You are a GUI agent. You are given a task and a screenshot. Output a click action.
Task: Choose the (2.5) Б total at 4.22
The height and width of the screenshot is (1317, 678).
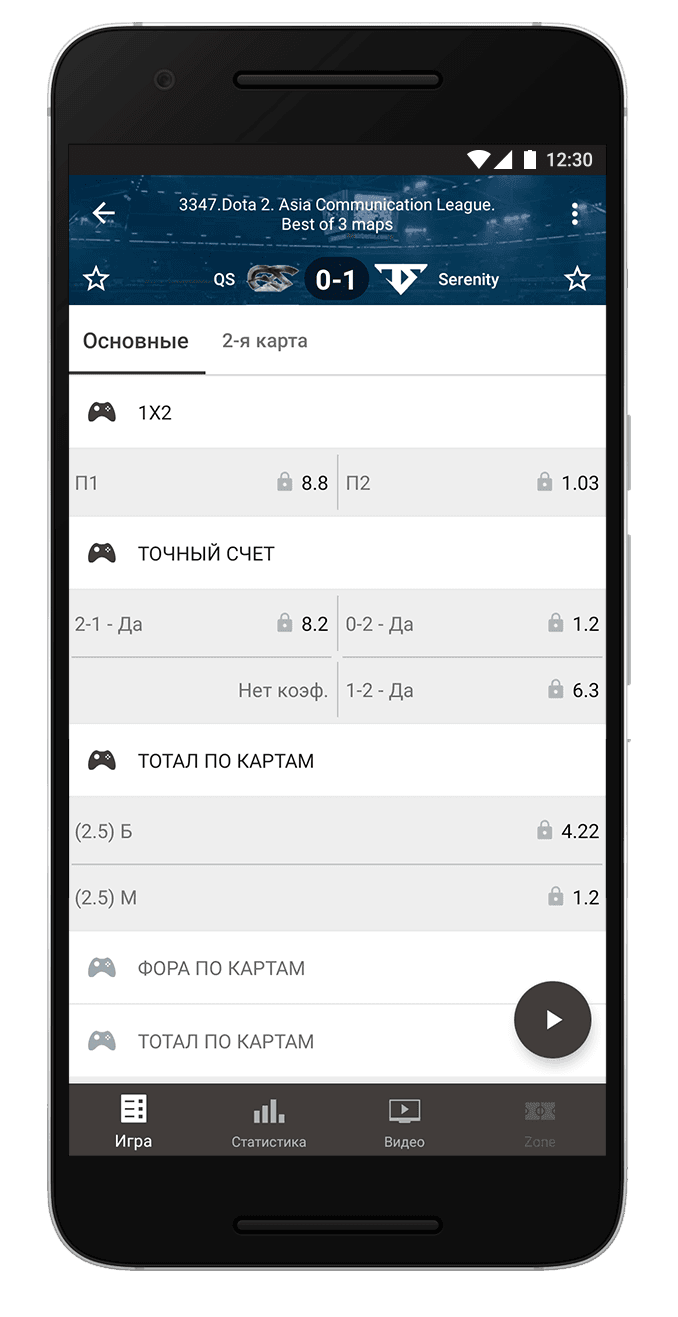pos(337,831)
